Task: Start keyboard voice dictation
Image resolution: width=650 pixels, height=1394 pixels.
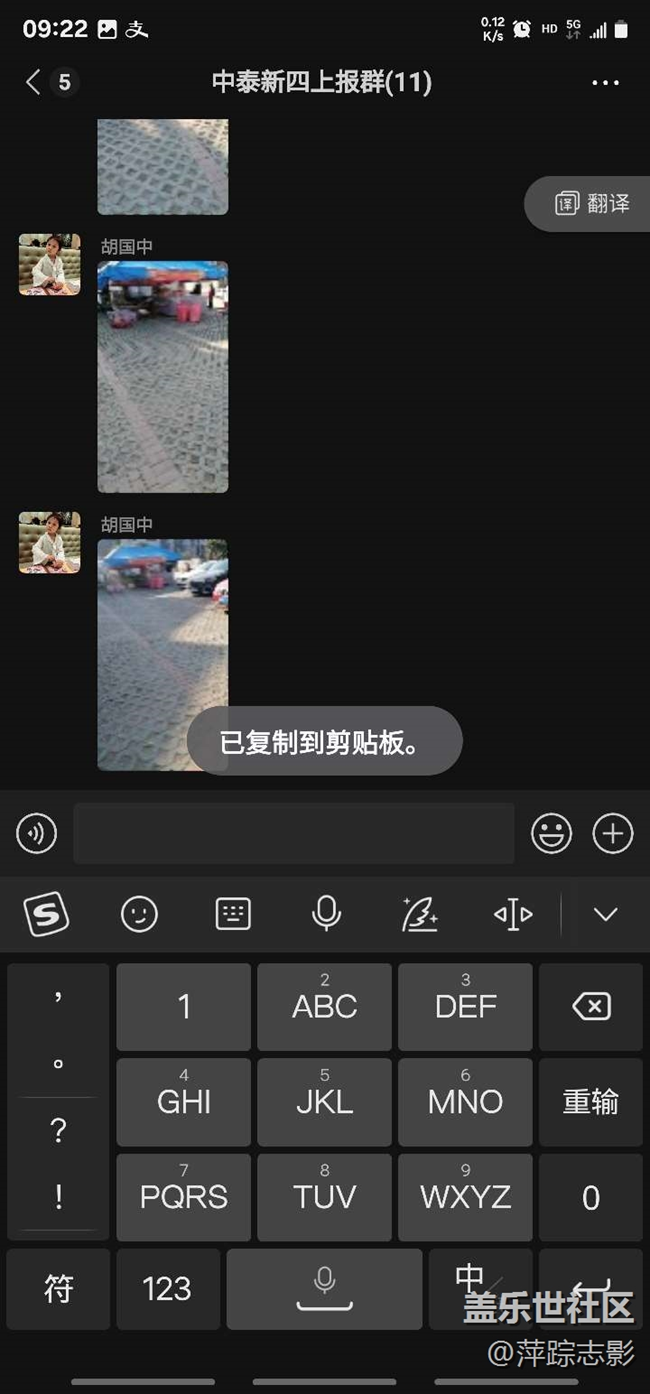Action: [x=326, y=913]
